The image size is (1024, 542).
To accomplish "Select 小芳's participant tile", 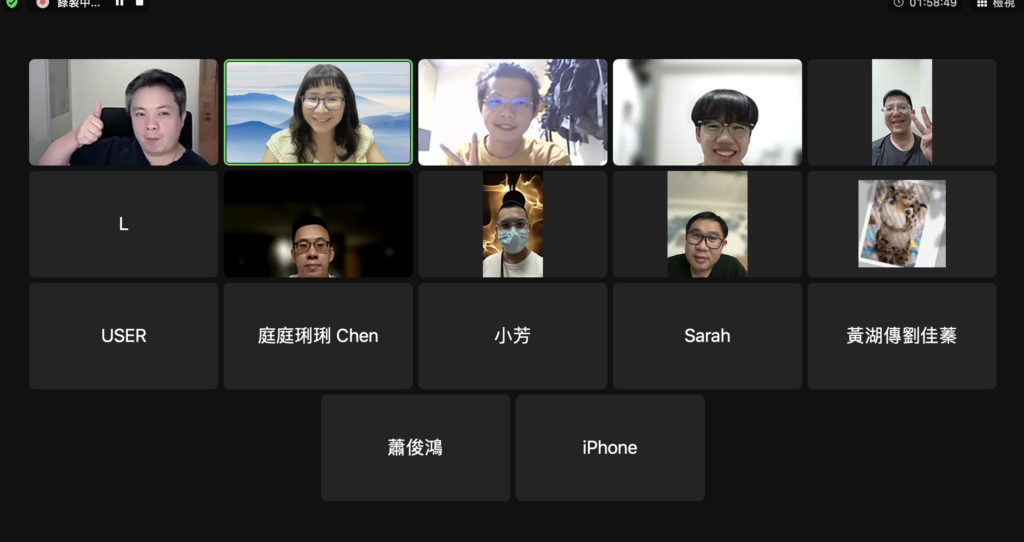I will (512, 336).
